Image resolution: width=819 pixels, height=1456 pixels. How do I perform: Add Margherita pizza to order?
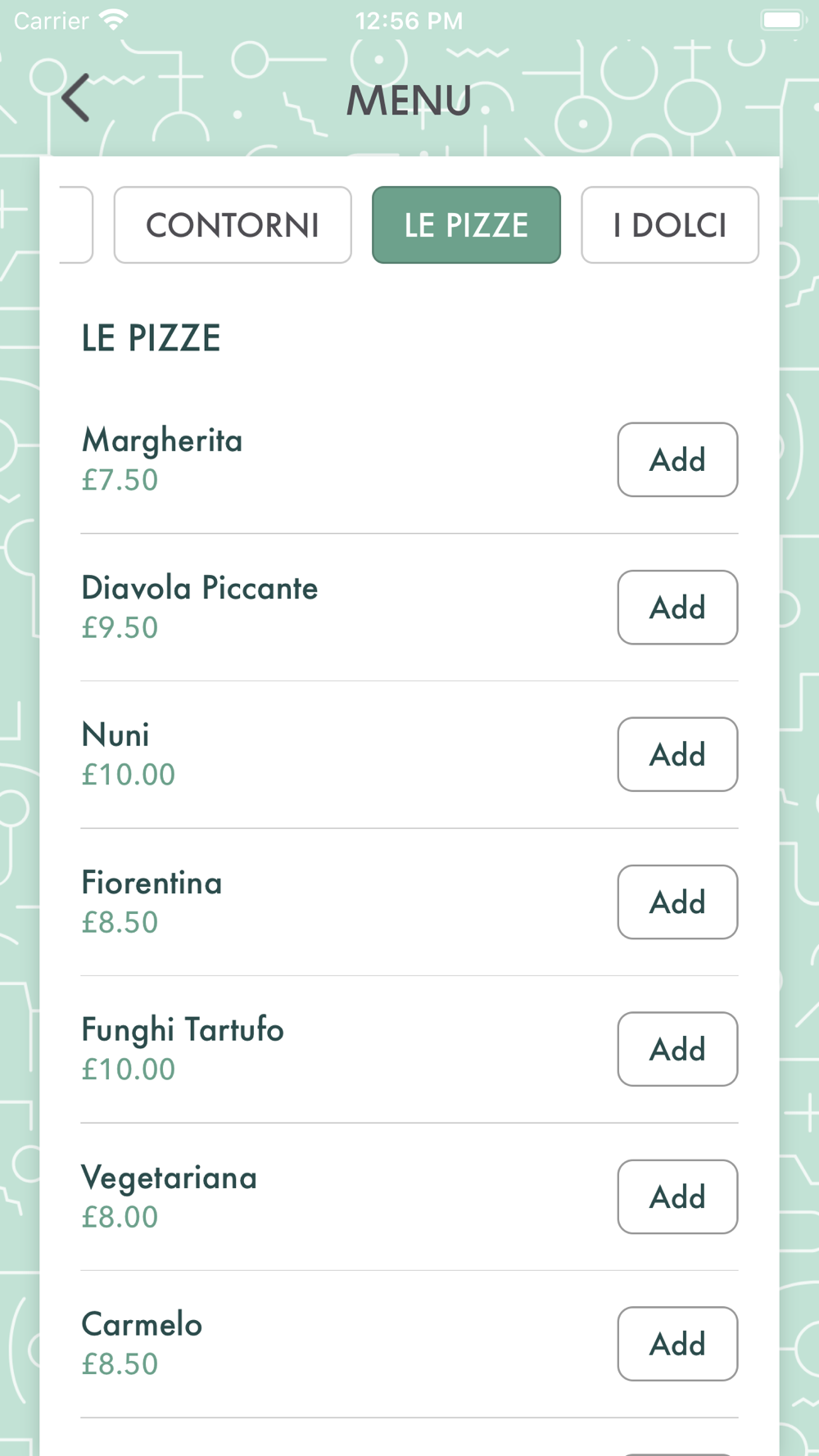[x=677, y=459]
